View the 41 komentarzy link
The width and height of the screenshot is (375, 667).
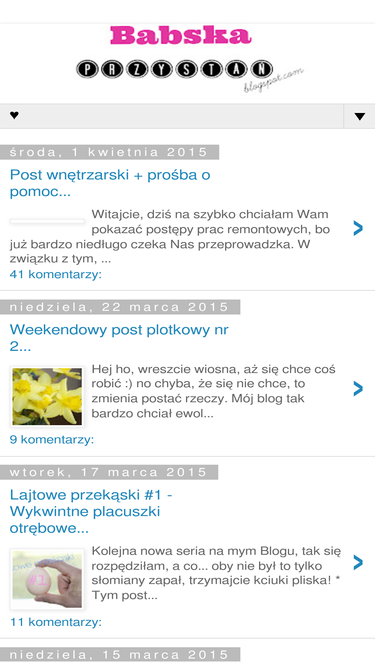point(56,274)
